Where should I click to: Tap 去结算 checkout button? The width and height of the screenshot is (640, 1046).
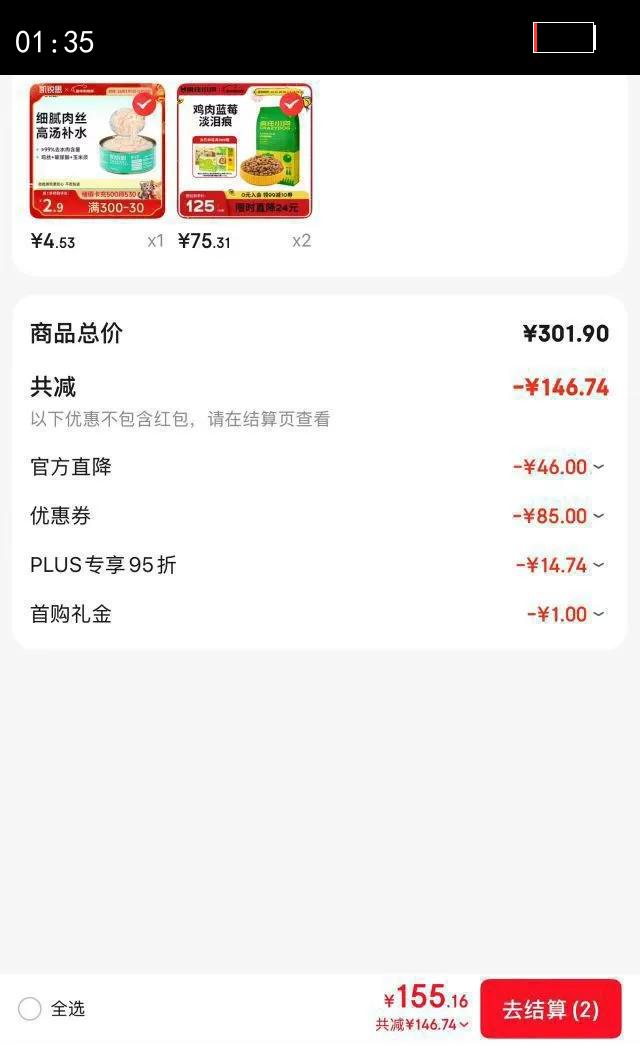pyautogui.click(x=550, y=1009)
